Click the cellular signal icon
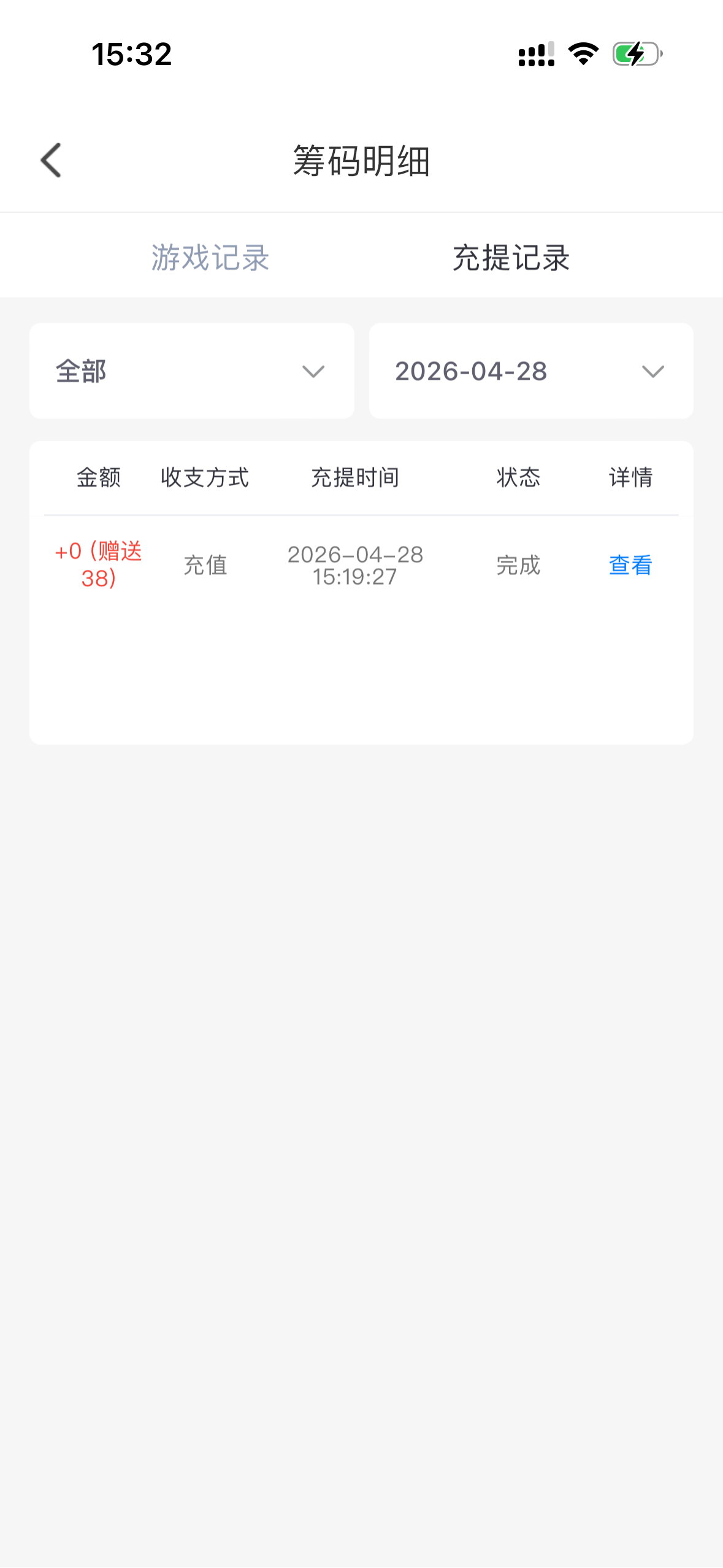This screenshot has width=723, height=1568. point(536,55)
